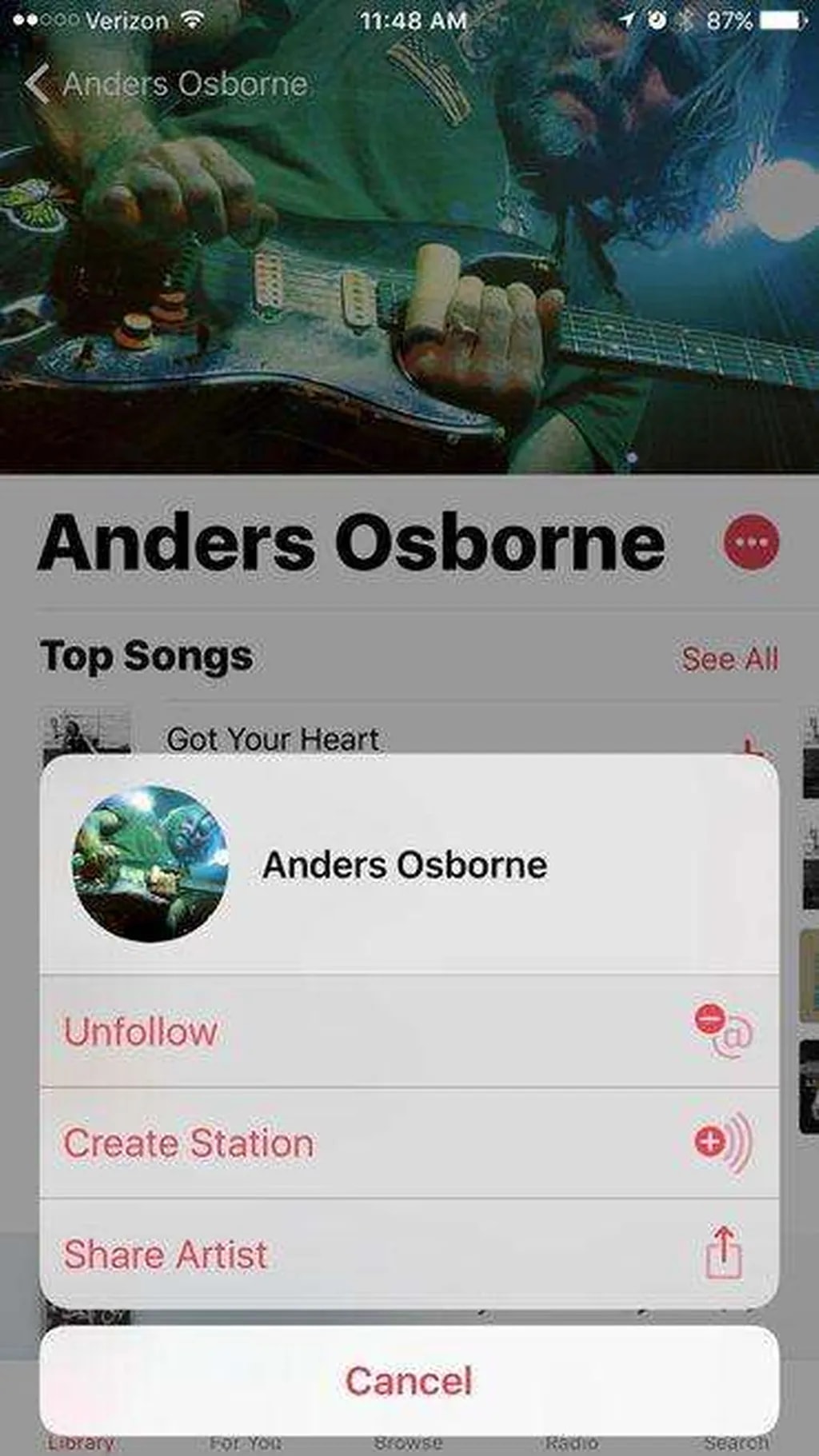Screen dimensions: 819x1456
Task: Unfollow Anders Osborne
Action: tap(408, 1031)
